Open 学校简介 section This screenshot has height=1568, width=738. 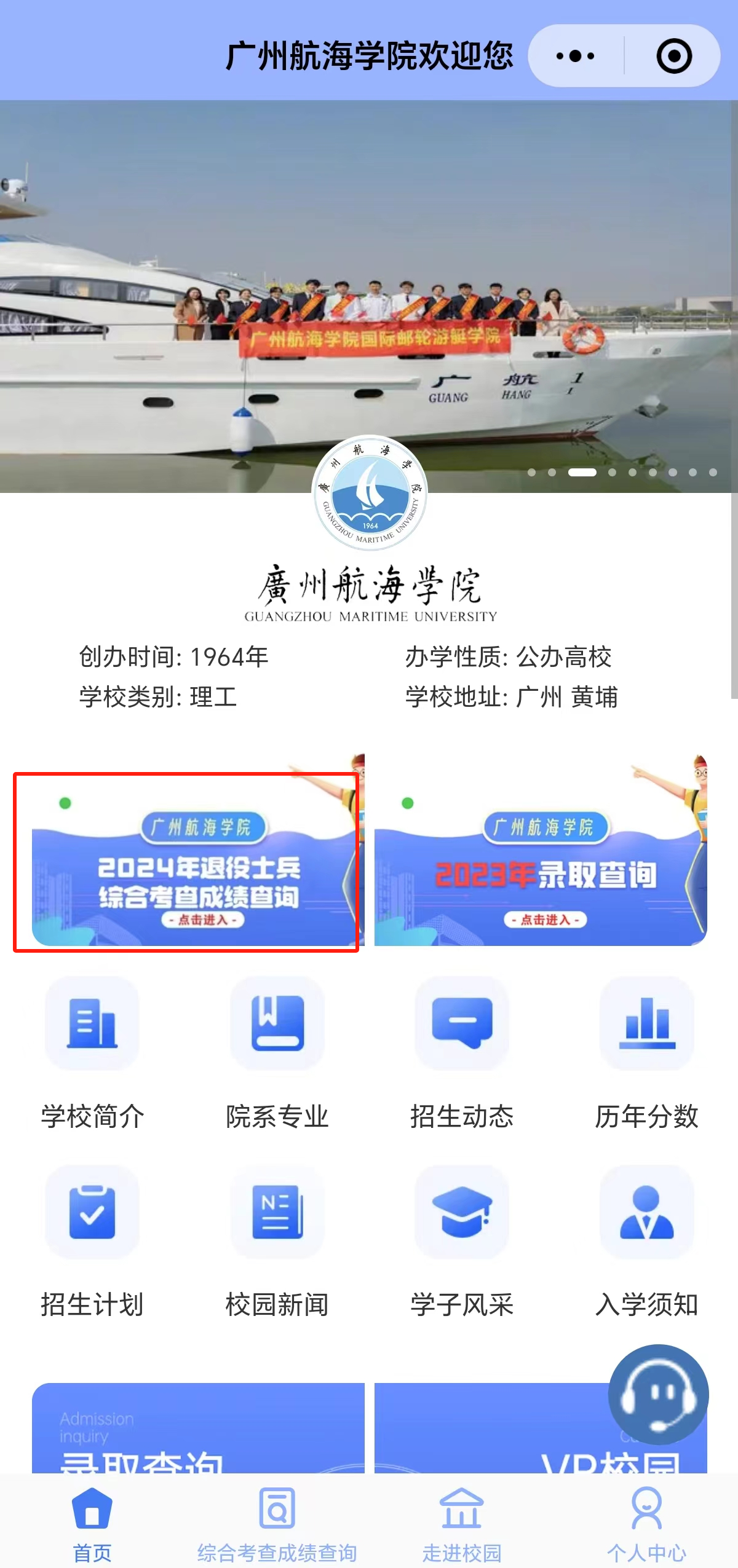[92, 1052]
